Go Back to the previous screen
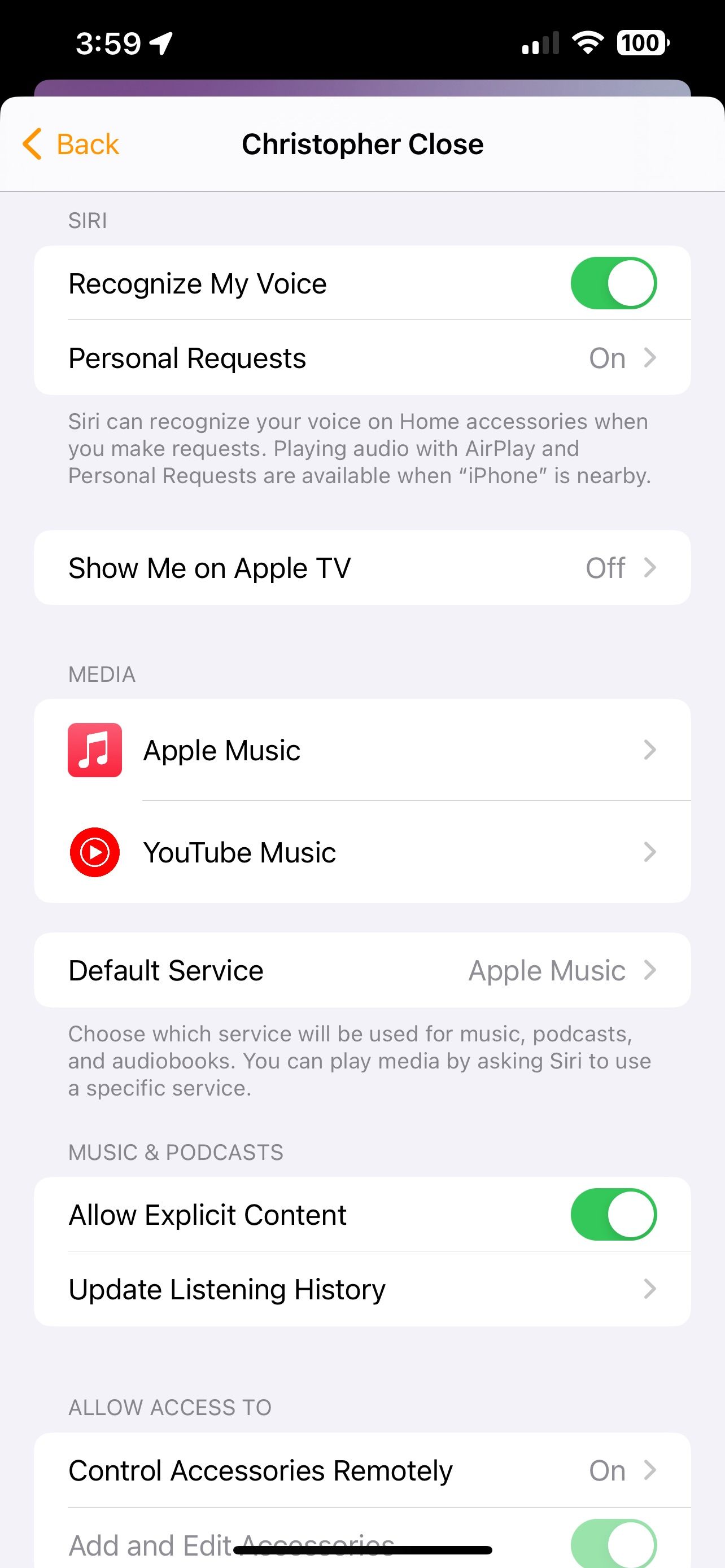Screen dimensions: 725x1568 click(70, 144)
